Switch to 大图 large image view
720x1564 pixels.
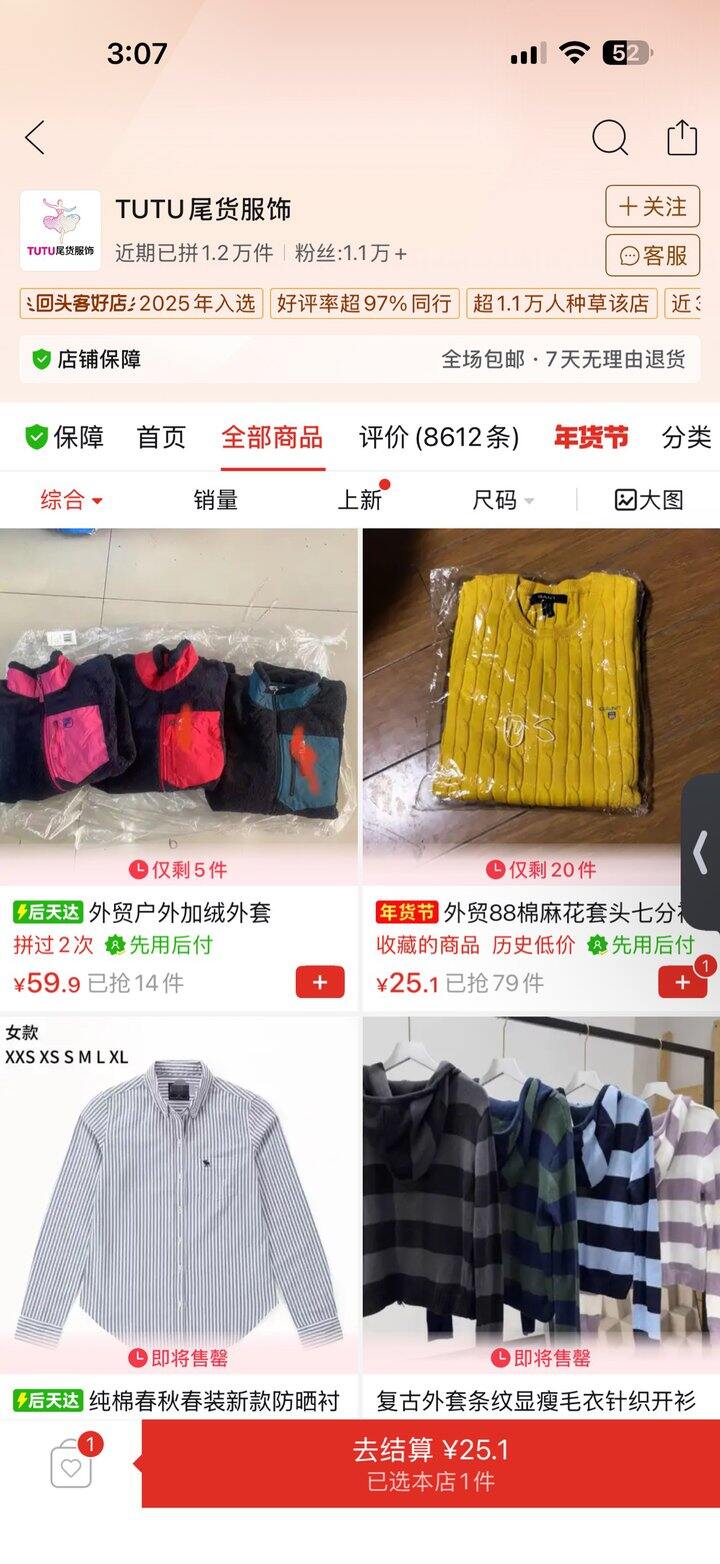(x=649, y=500)
